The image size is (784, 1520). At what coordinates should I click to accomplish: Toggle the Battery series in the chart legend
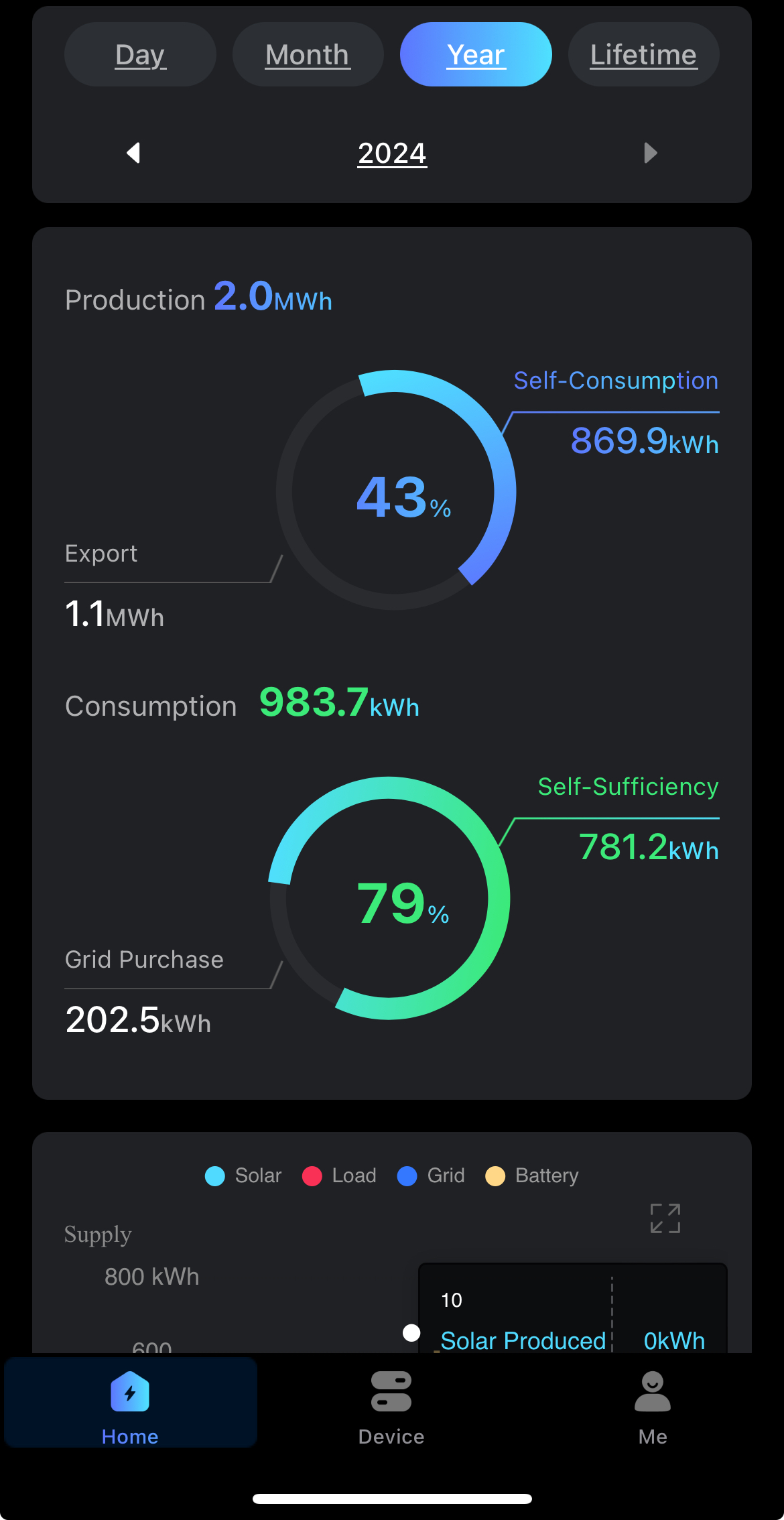point(532,1176)
